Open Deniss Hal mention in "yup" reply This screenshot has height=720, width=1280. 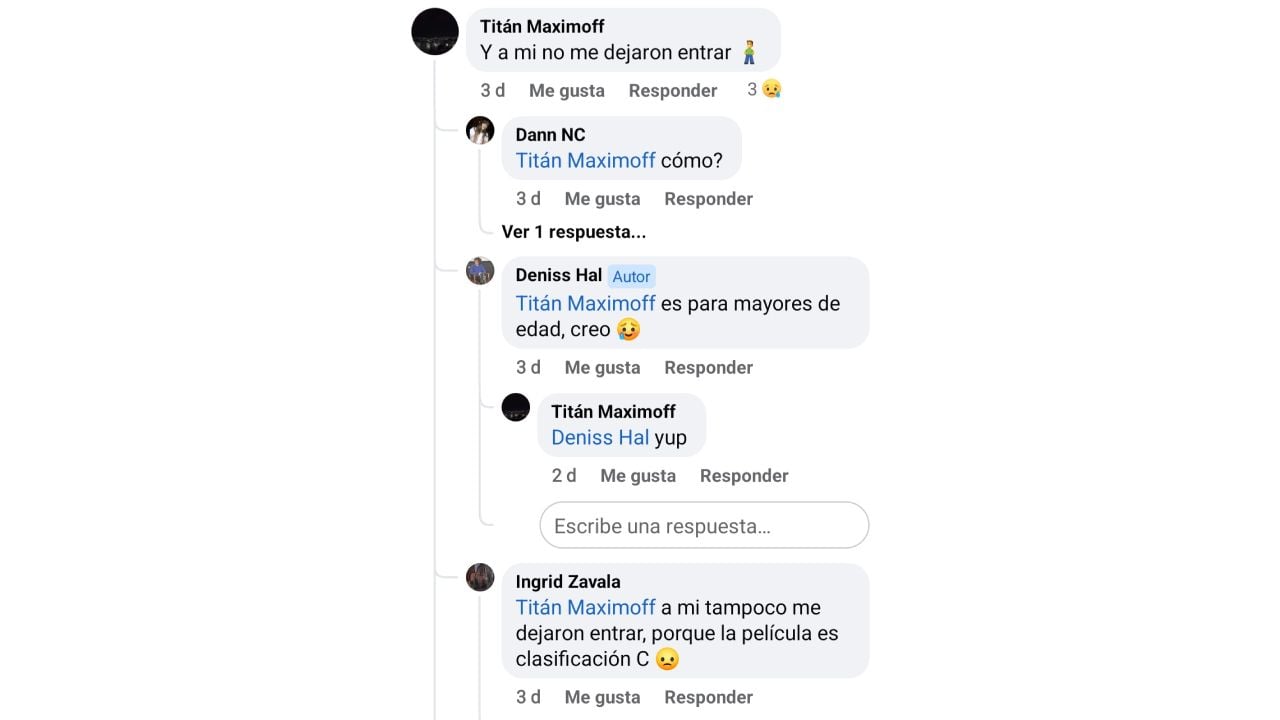600,437
